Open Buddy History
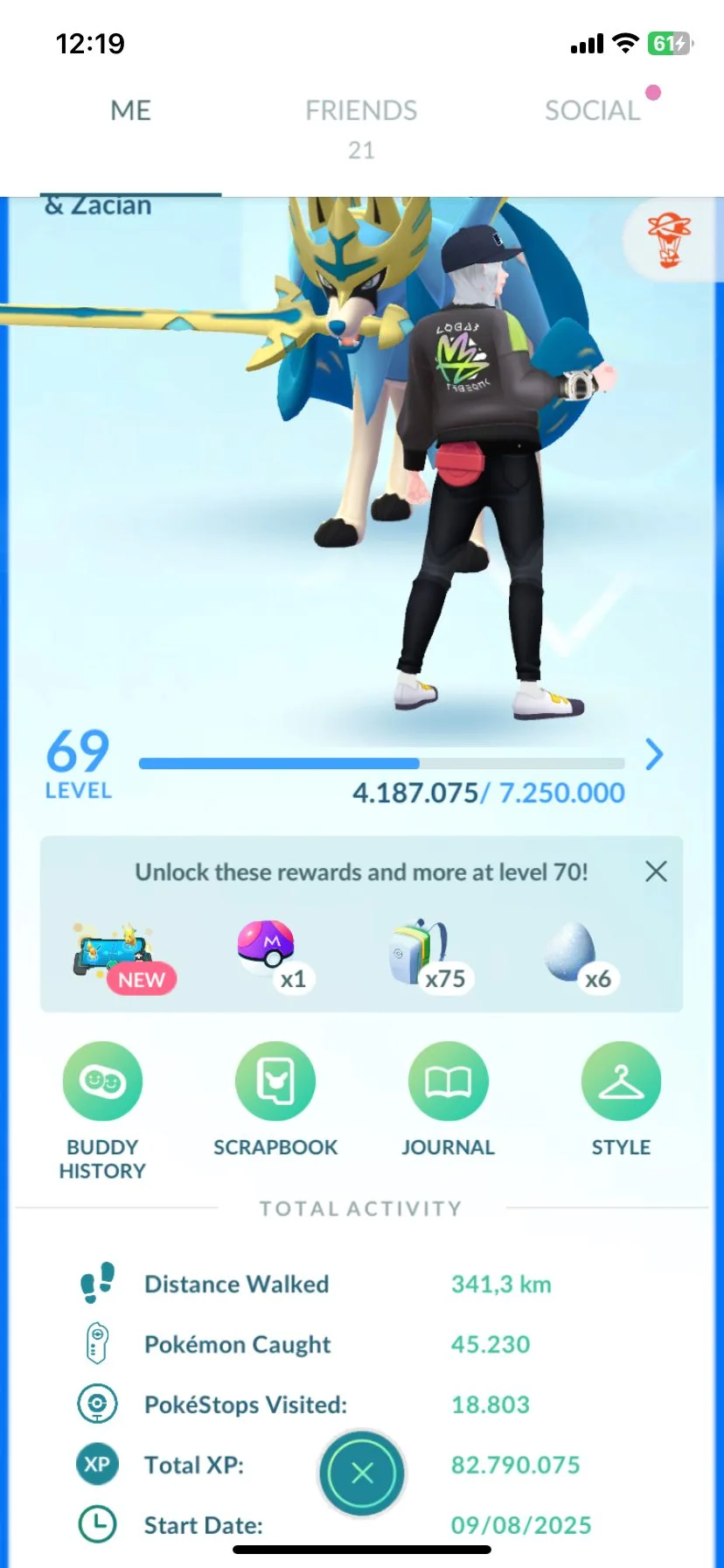Image resolution: width=724 pixels, height=1568 pixels. (102, 1081)
